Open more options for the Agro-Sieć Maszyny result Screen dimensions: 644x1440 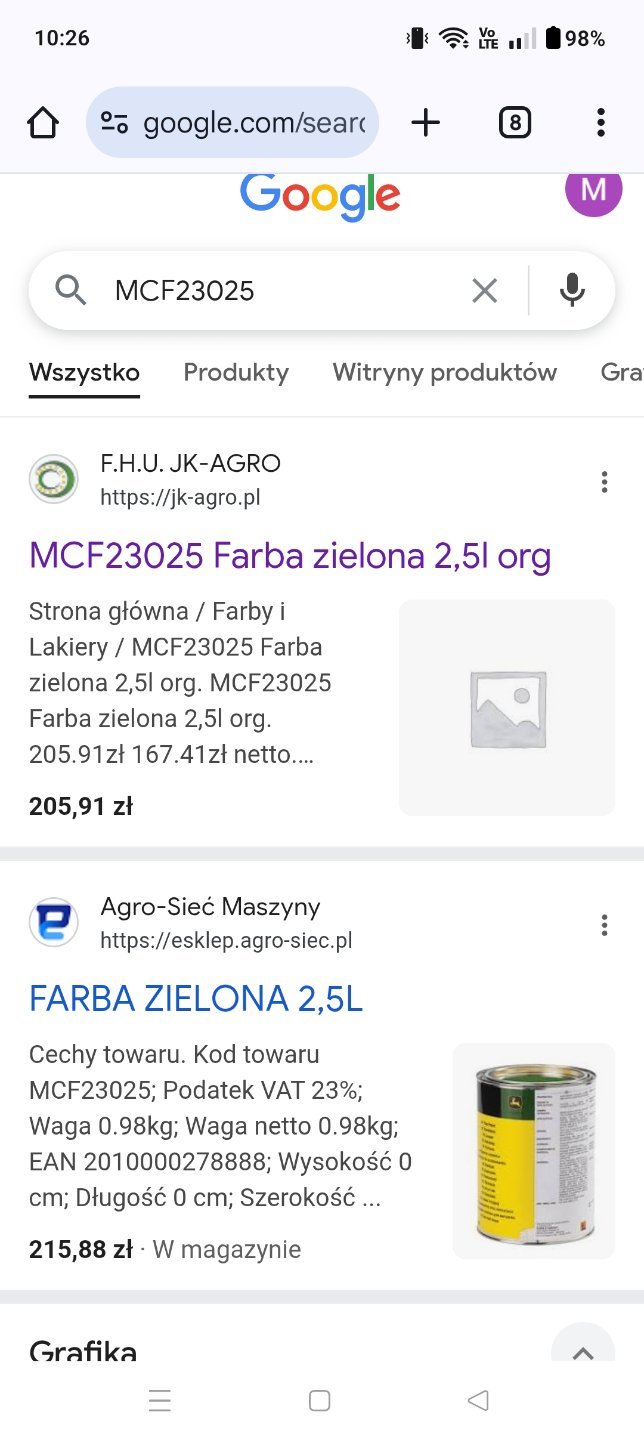(604, 926)
